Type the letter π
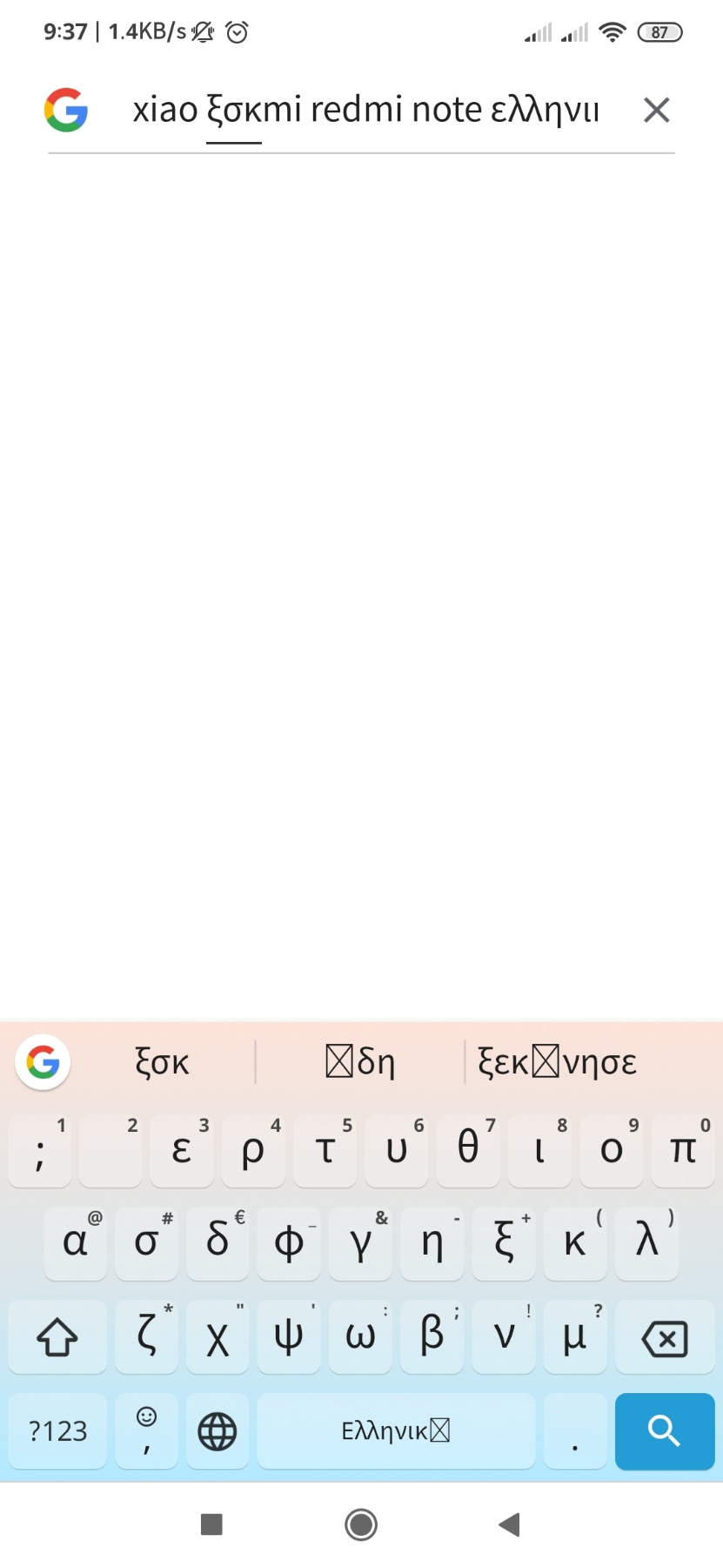 click(683, 1150)
